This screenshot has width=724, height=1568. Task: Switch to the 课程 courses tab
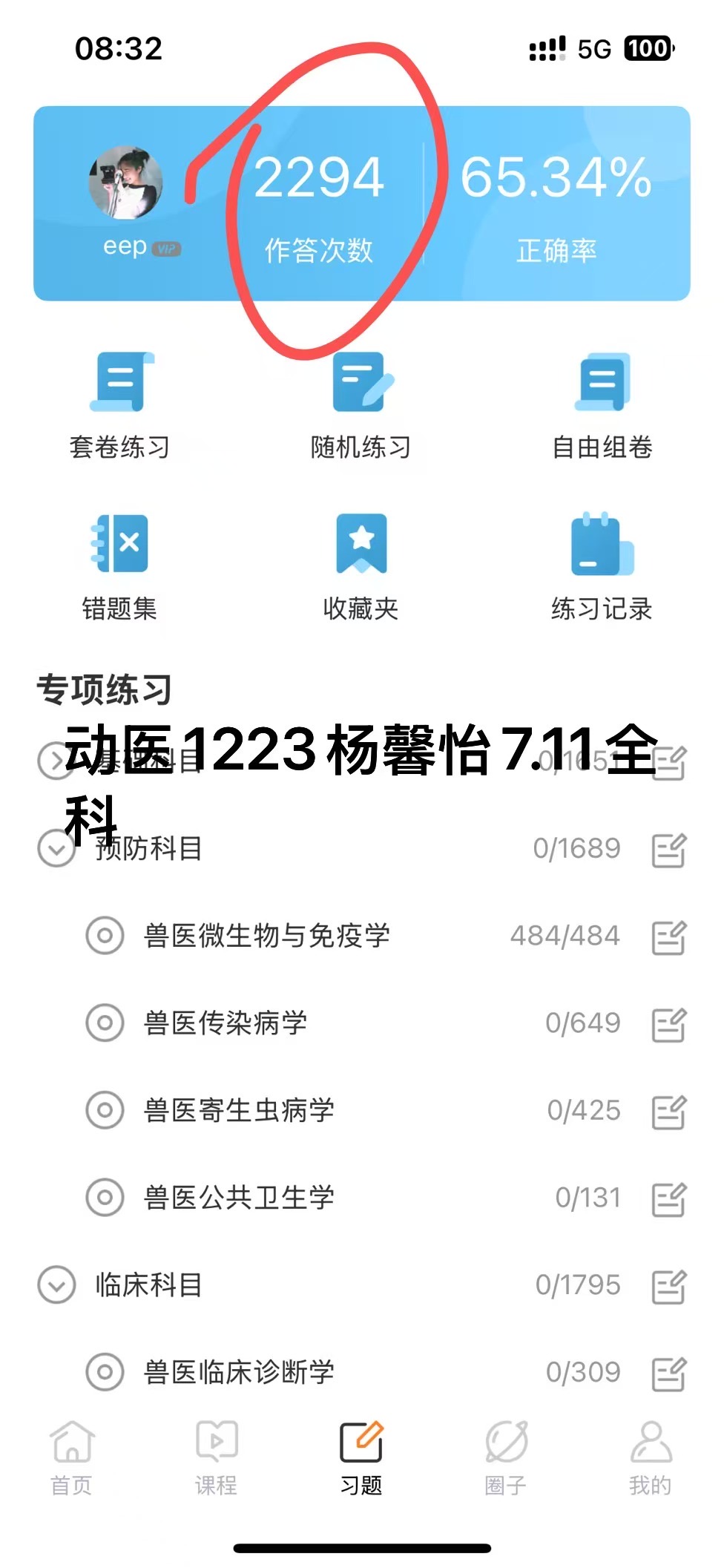(x=217, y=1457)
